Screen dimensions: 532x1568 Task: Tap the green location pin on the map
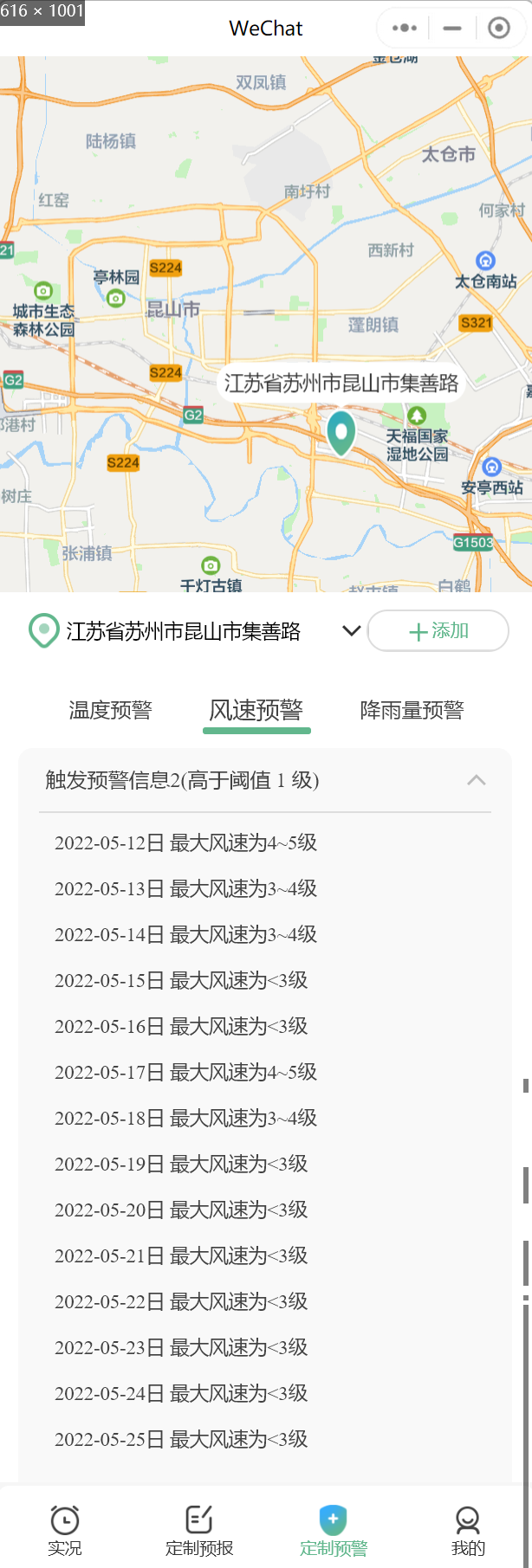click(341, 432)
